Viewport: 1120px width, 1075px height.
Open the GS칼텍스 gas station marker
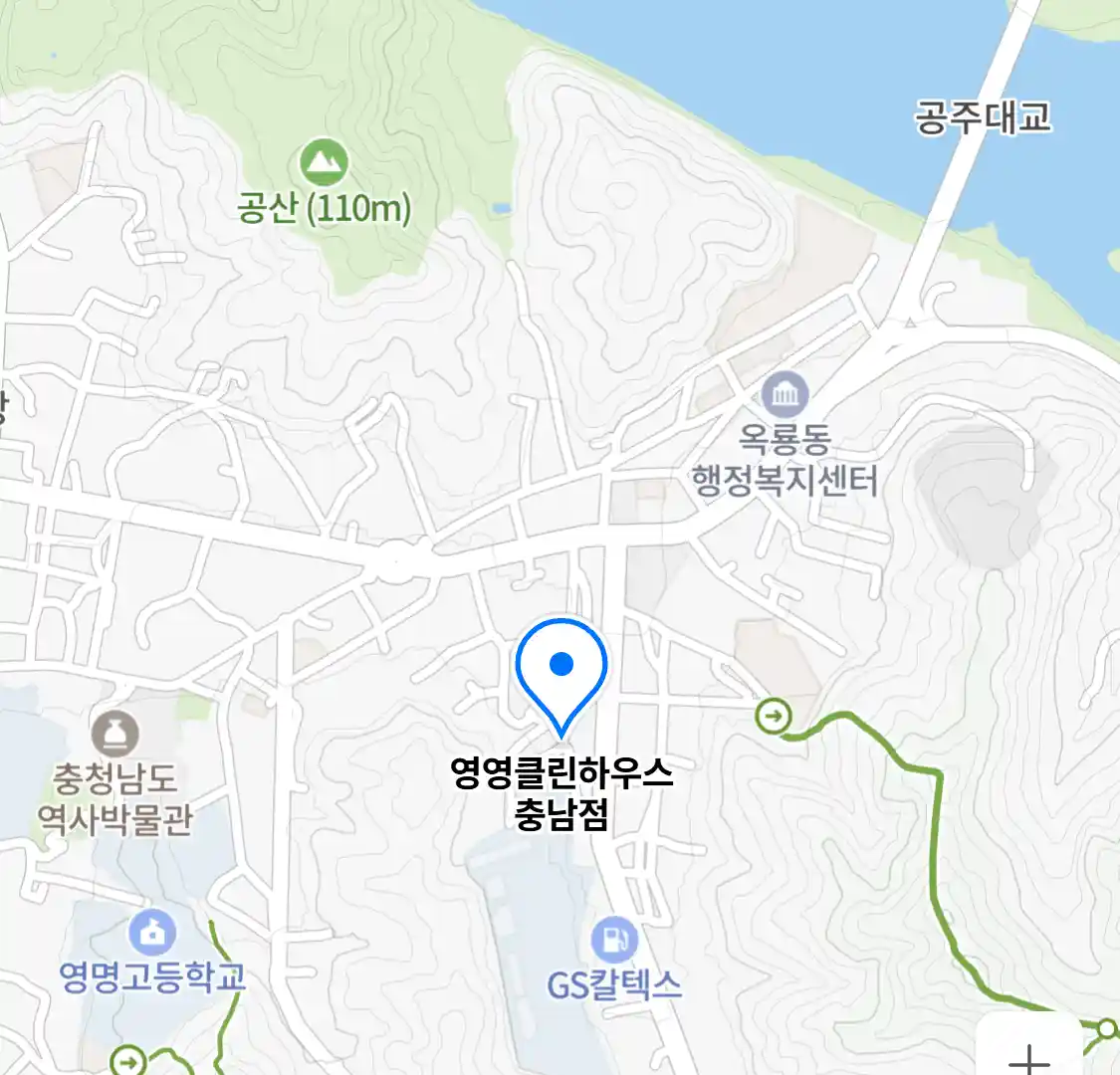[x=614, y=939]
